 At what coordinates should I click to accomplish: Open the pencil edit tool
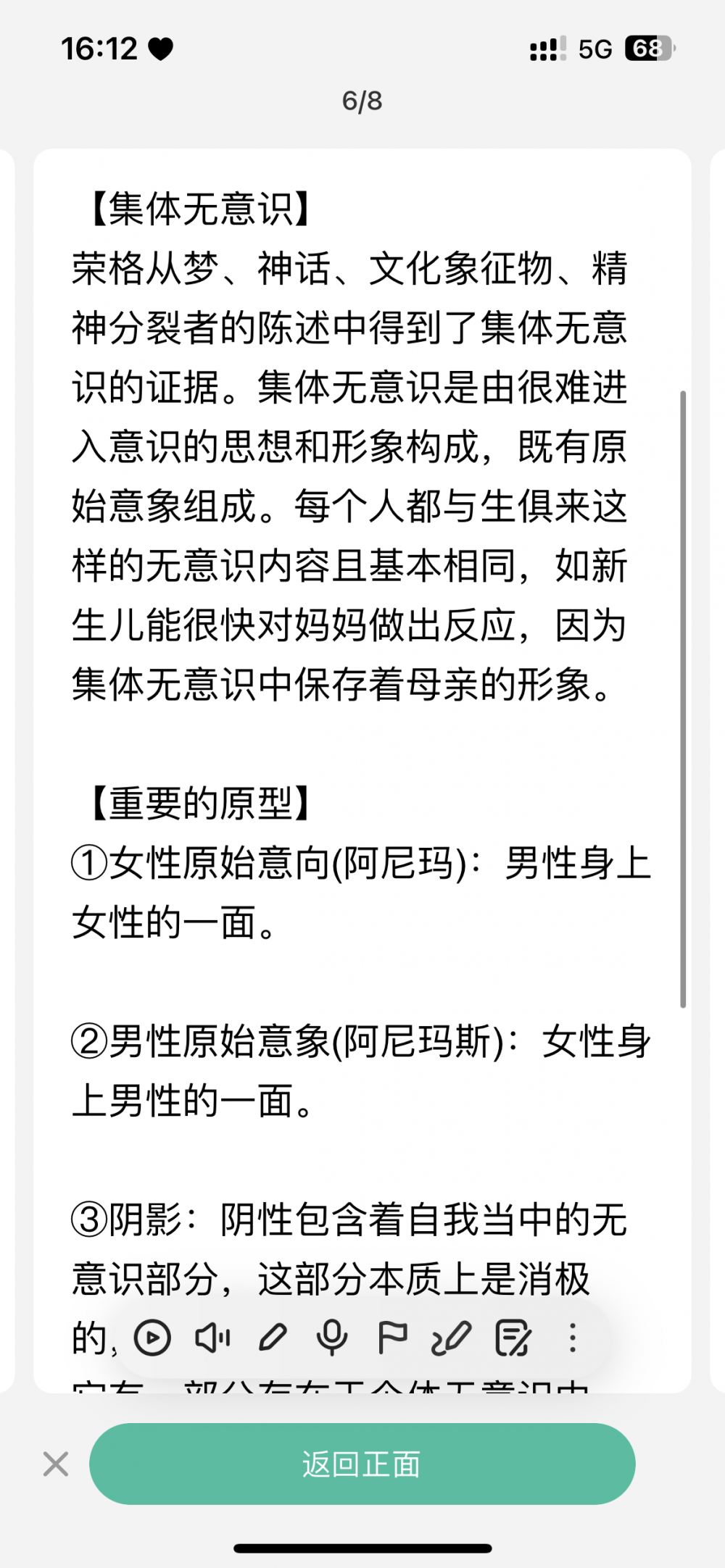coord(273,1338)
